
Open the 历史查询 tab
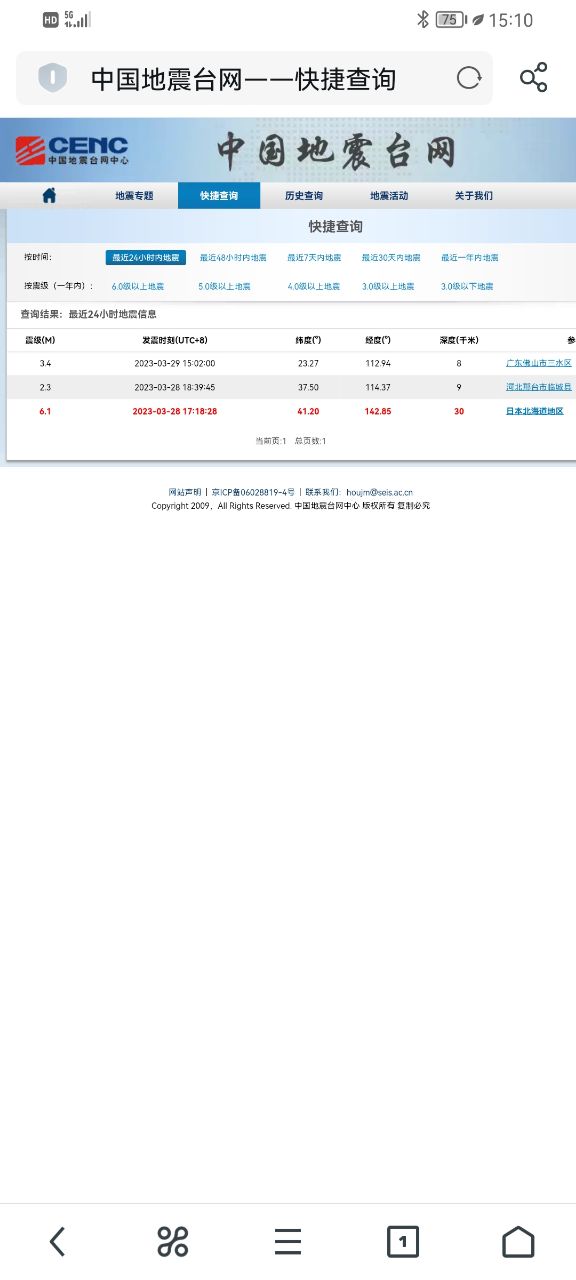tap(304, 196)
